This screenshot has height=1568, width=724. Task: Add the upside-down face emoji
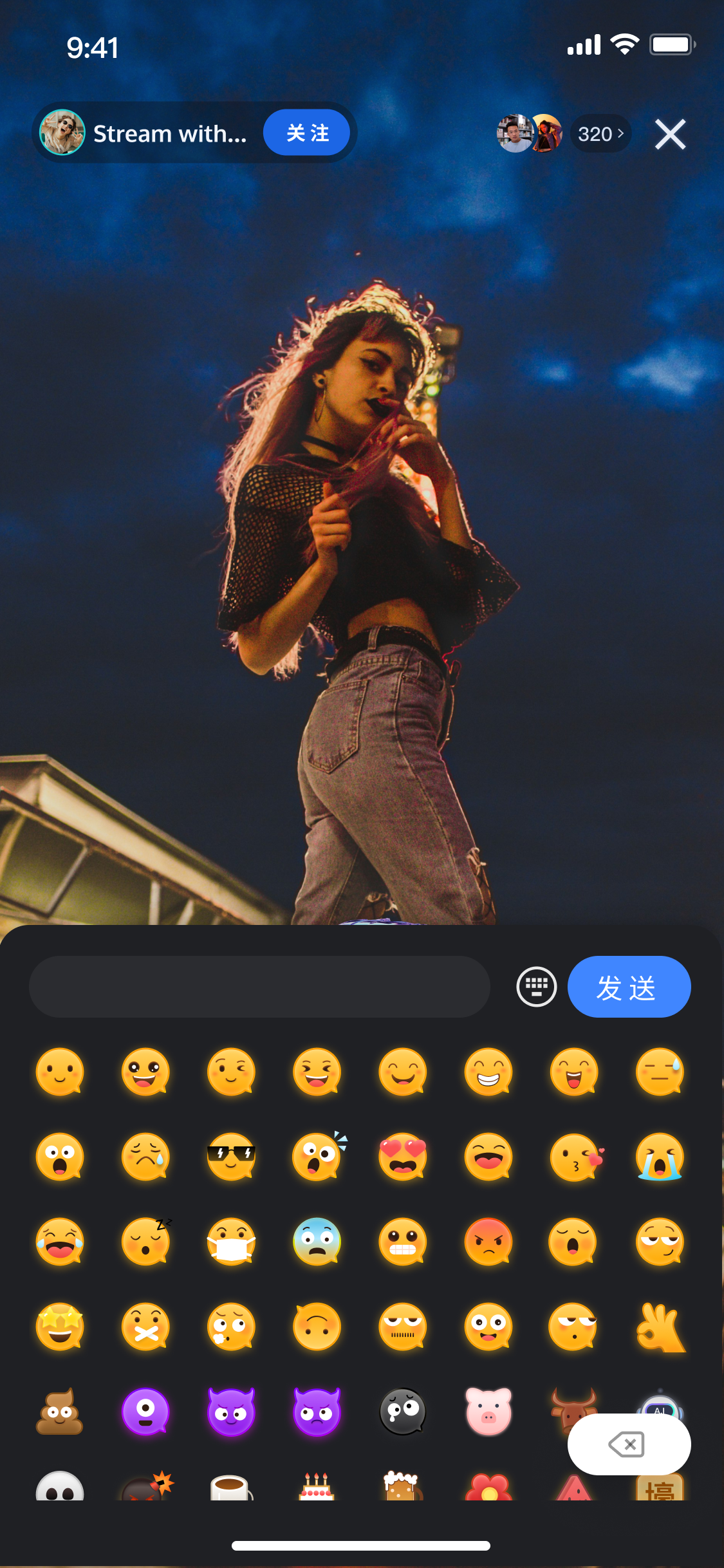coord(317,1327)
